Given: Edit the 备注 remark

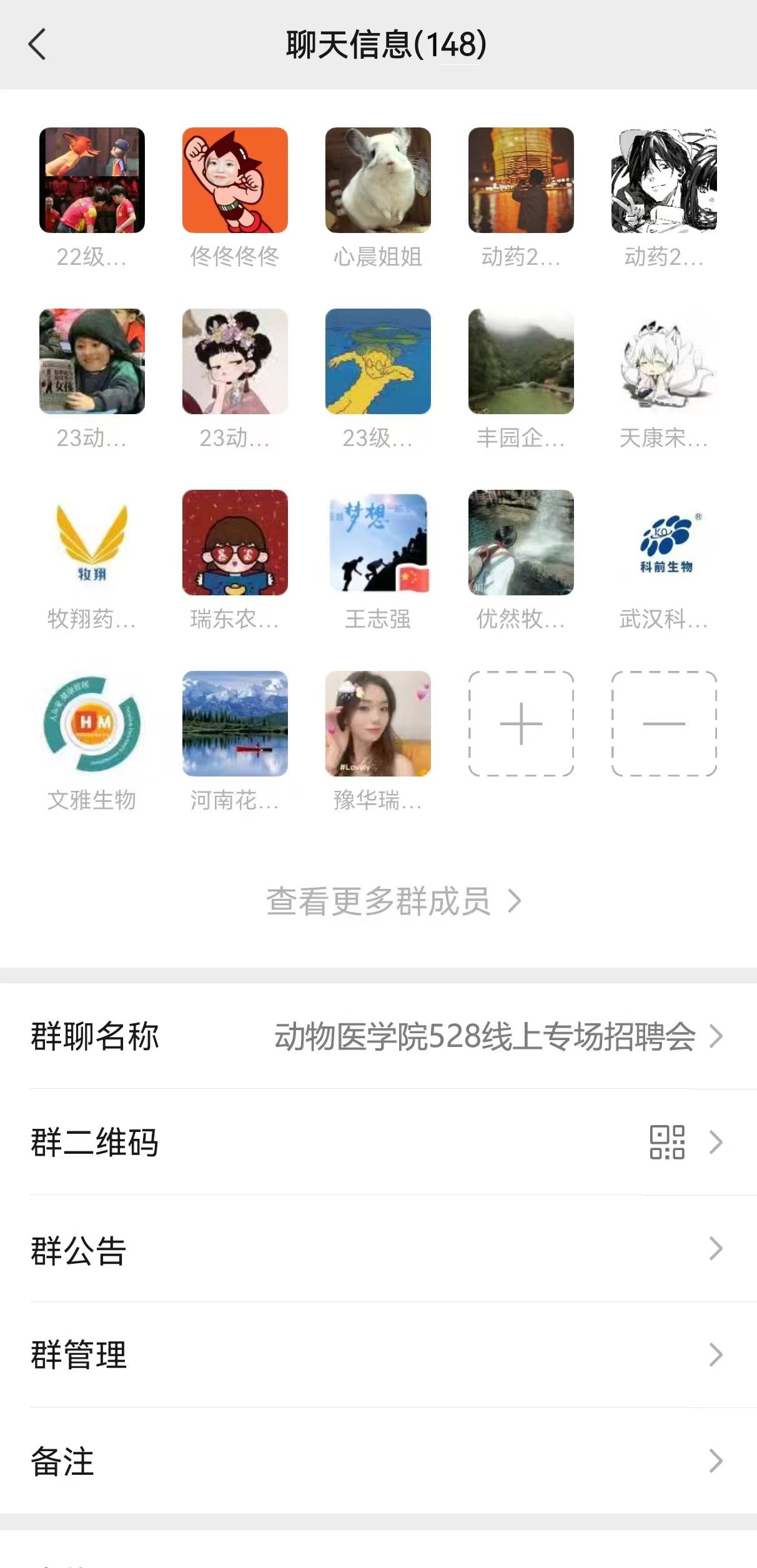Looking at the screenshot, I should (378, 1461).
